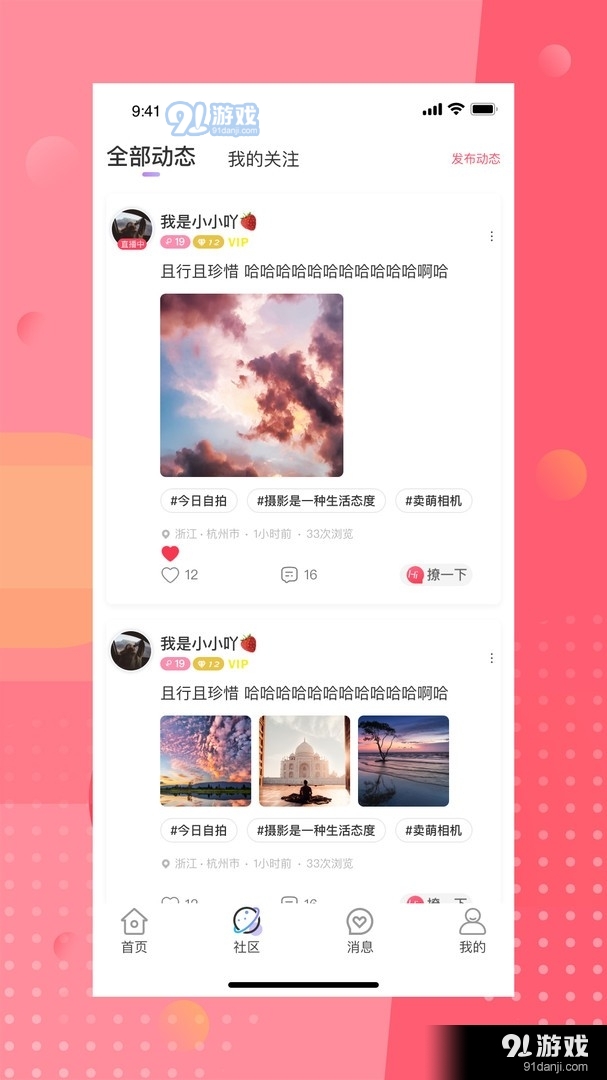View the Taj Mahal photo thumbnail
This screenshot has width=607, height=1080.
[x=305, y=761]
